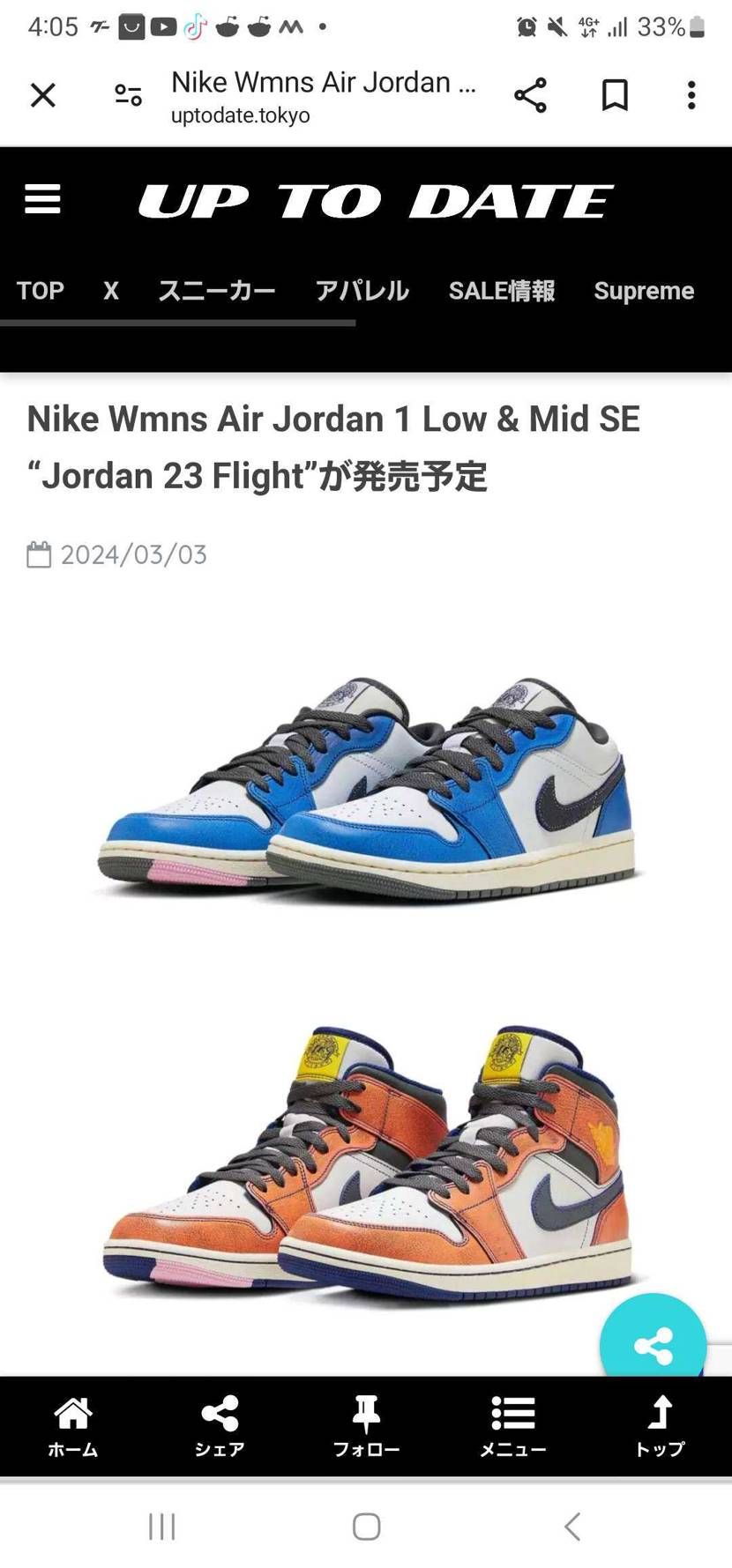
Task: Open the X tab
Action: coord(111,291)
